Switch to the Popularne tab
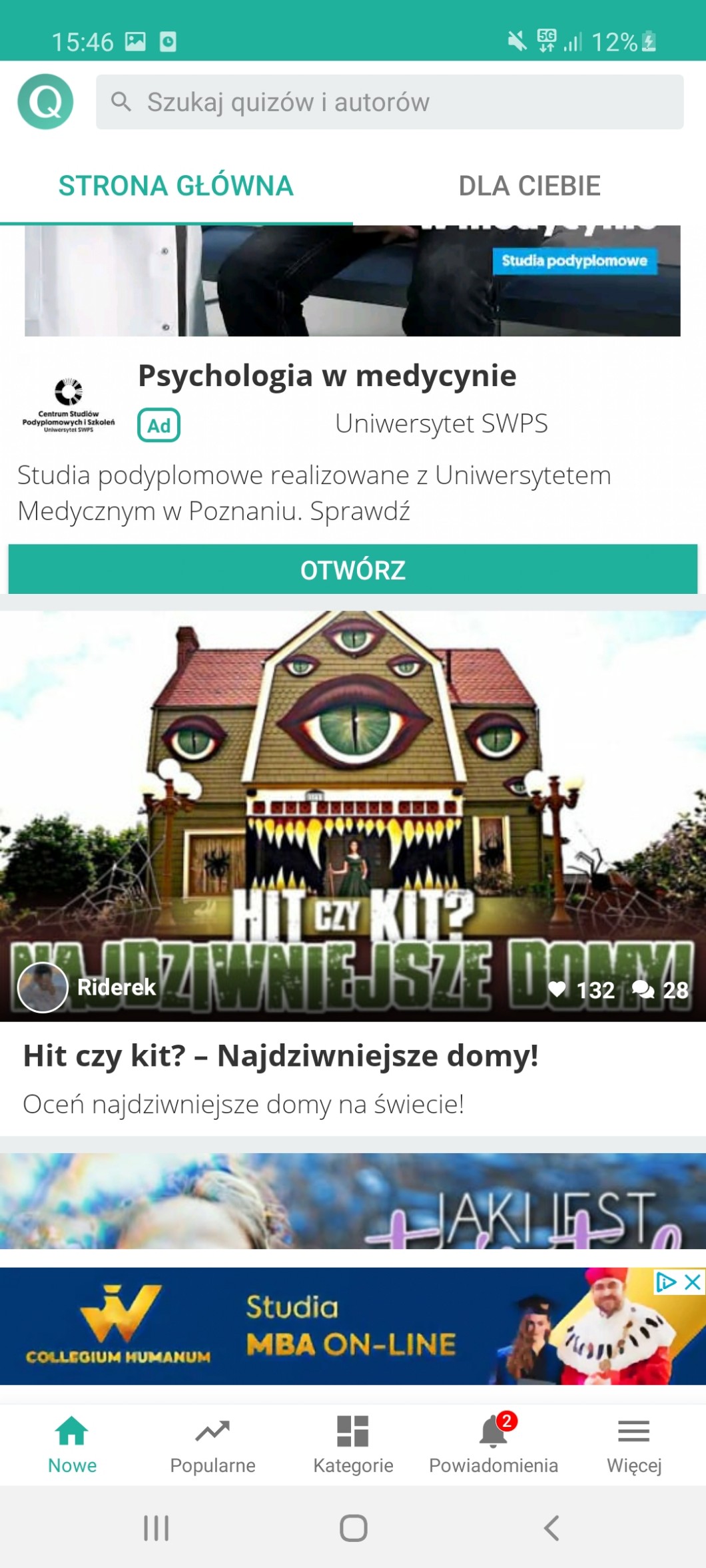This screenshot has height=1568, width=706. pyautogui.click(x=212, y=1445)
